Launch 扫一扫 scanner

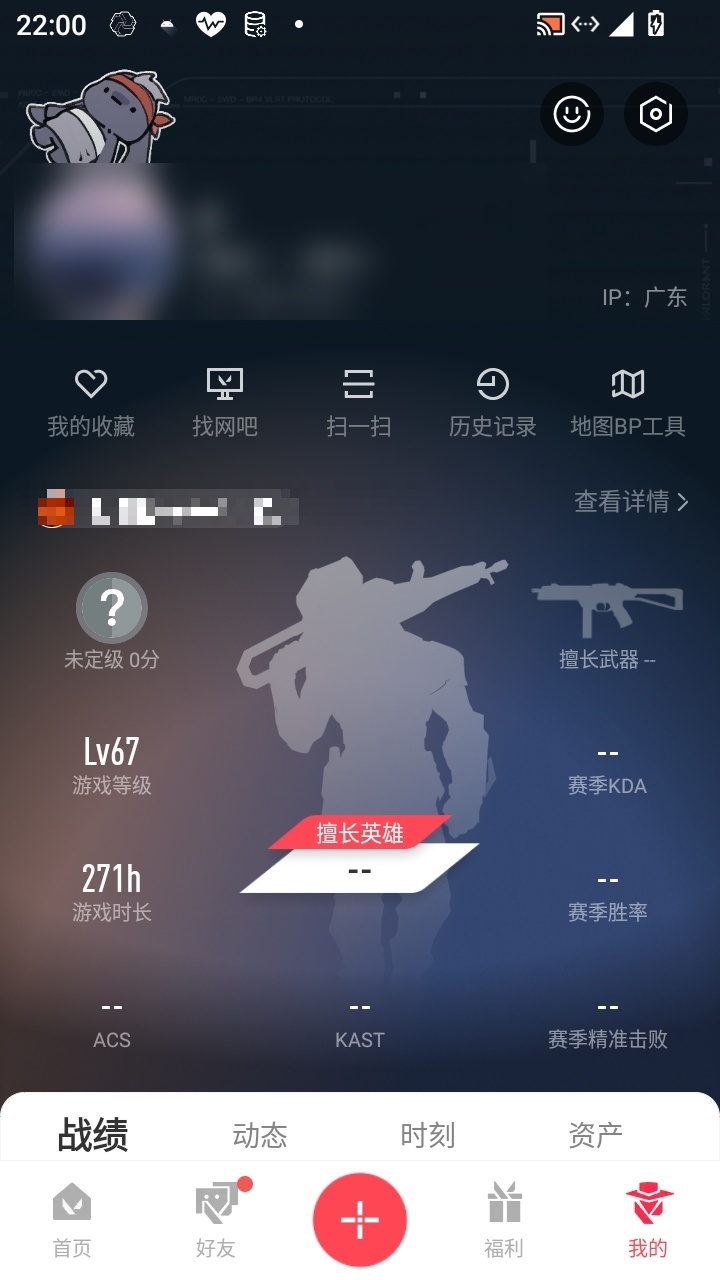click(x=359, y=403)
